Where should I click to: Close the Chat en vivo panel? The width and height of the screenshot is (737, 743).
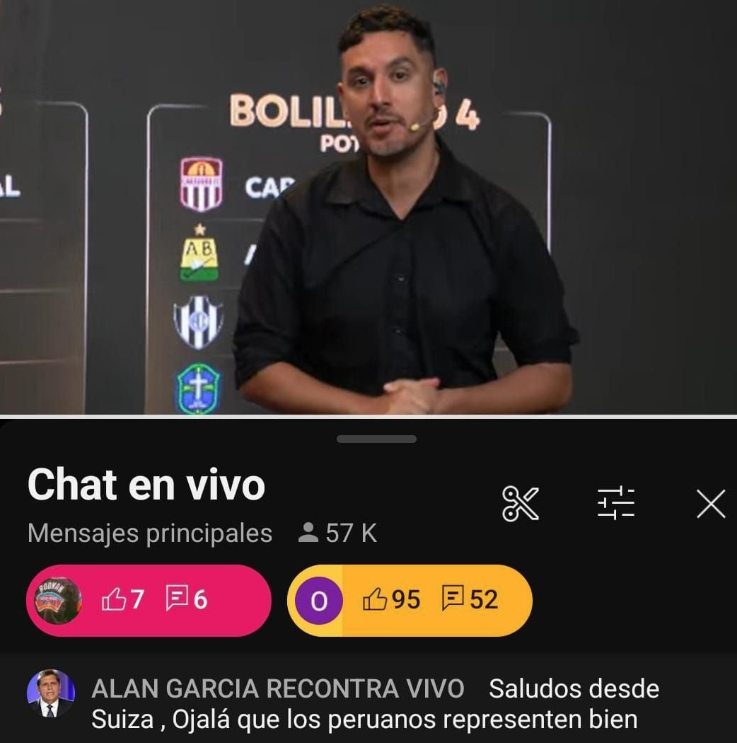710,504
